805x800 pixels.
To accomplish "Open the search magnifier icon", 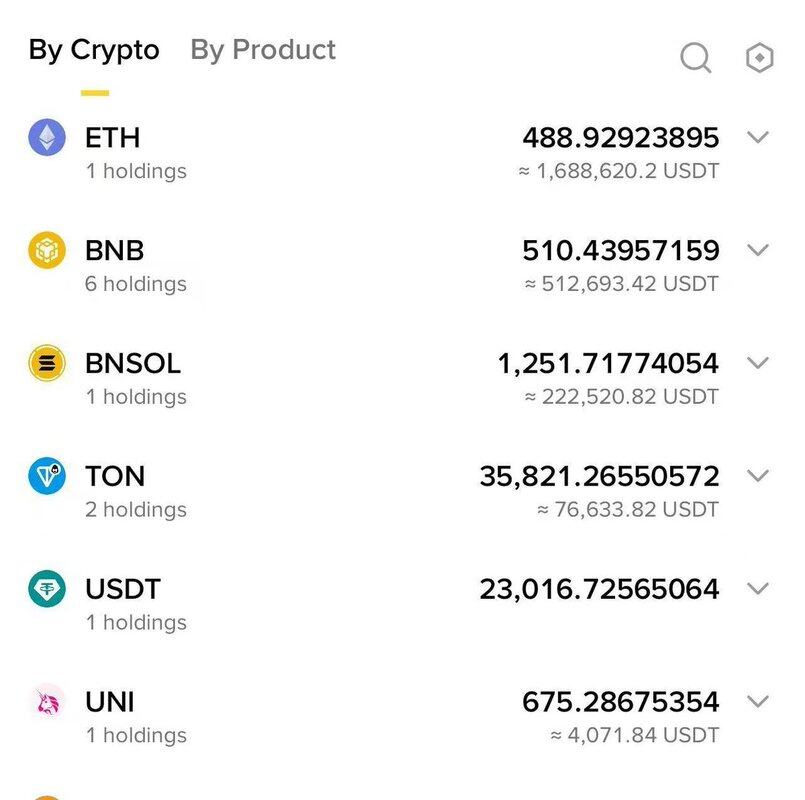I will coord(696,58).
